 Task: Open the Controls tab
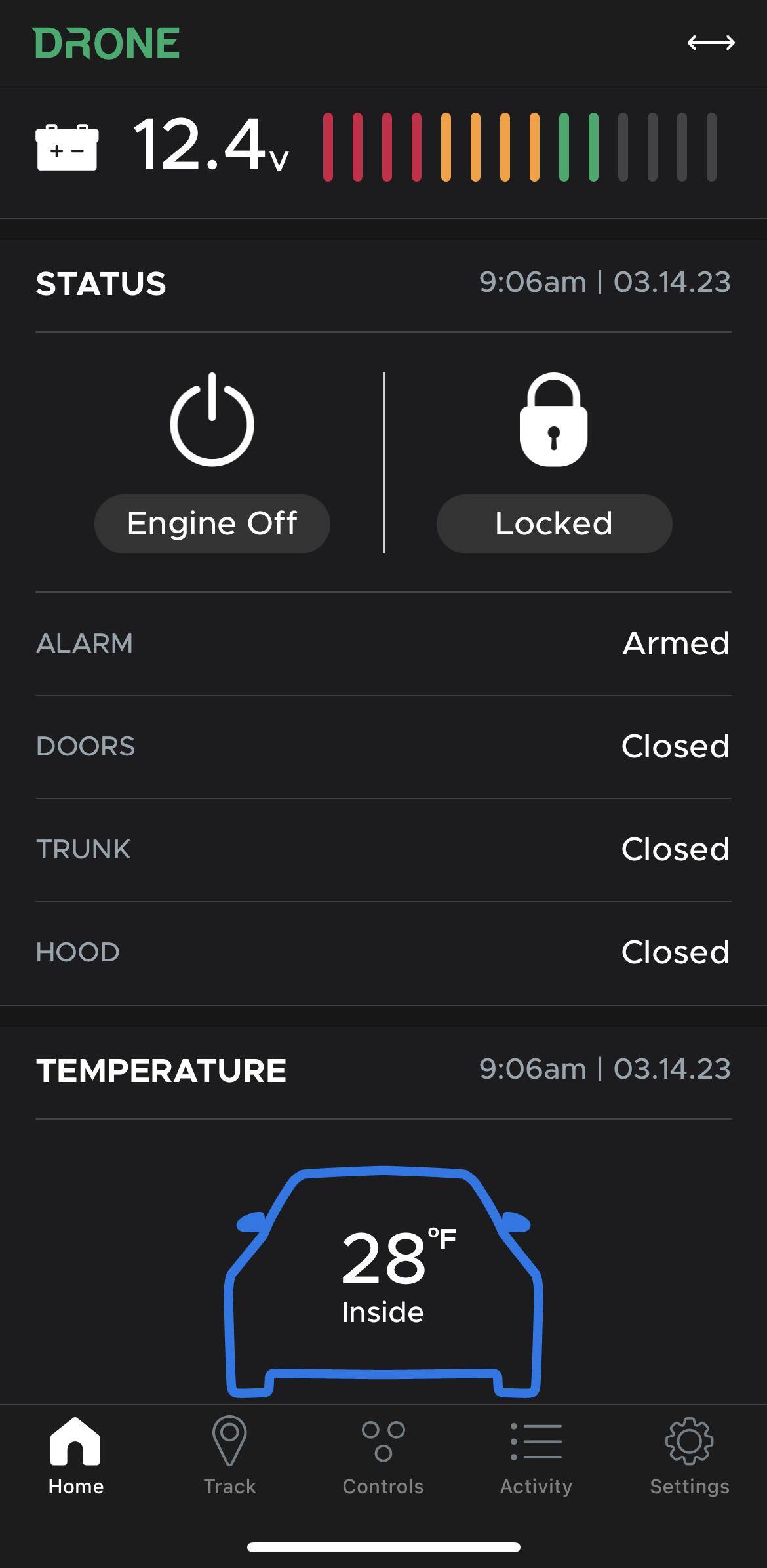pyautogui.click(x=383, y=1456)
